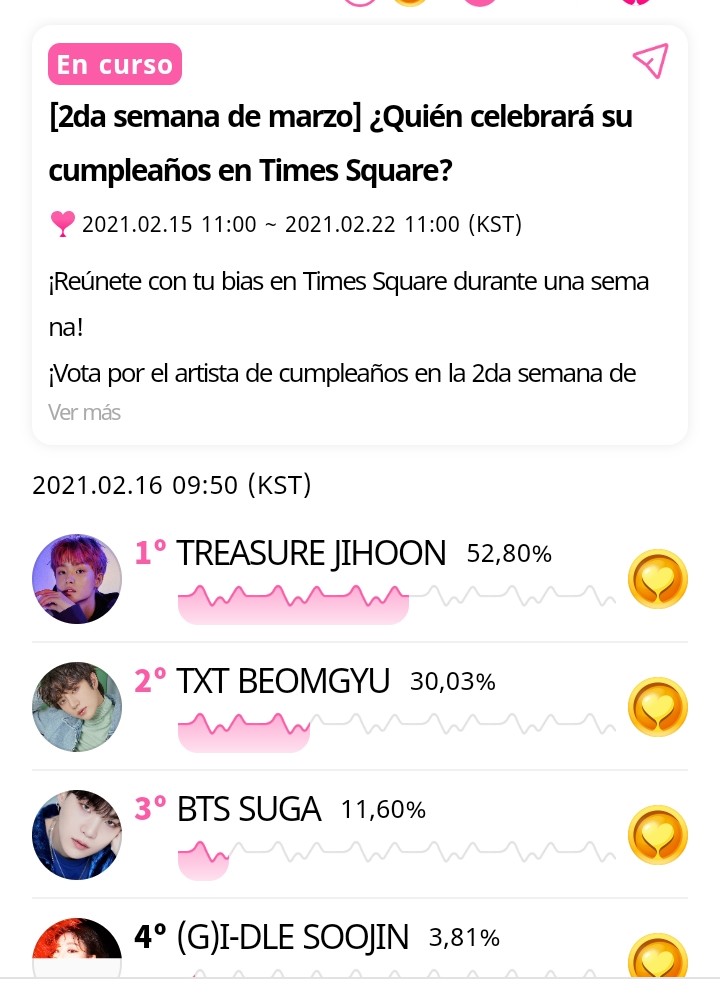This screenshot has height=995, width=720.
Task: Share the Times Square poll
Action: point(650,61)
